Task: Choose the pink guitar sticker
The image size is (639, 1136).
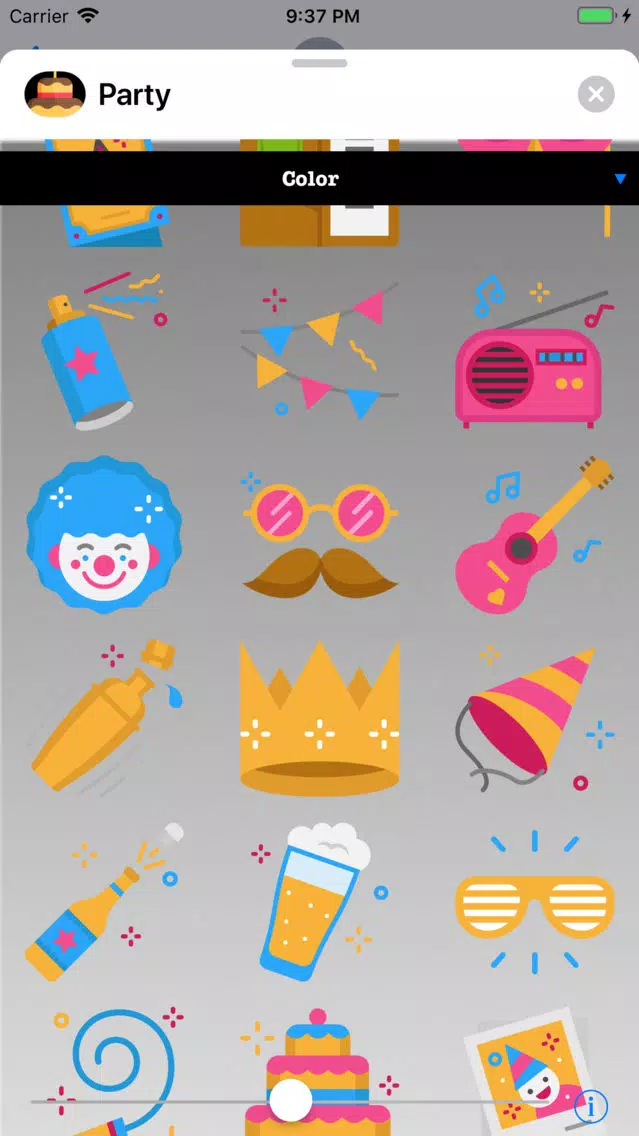Action: [532, 538]
